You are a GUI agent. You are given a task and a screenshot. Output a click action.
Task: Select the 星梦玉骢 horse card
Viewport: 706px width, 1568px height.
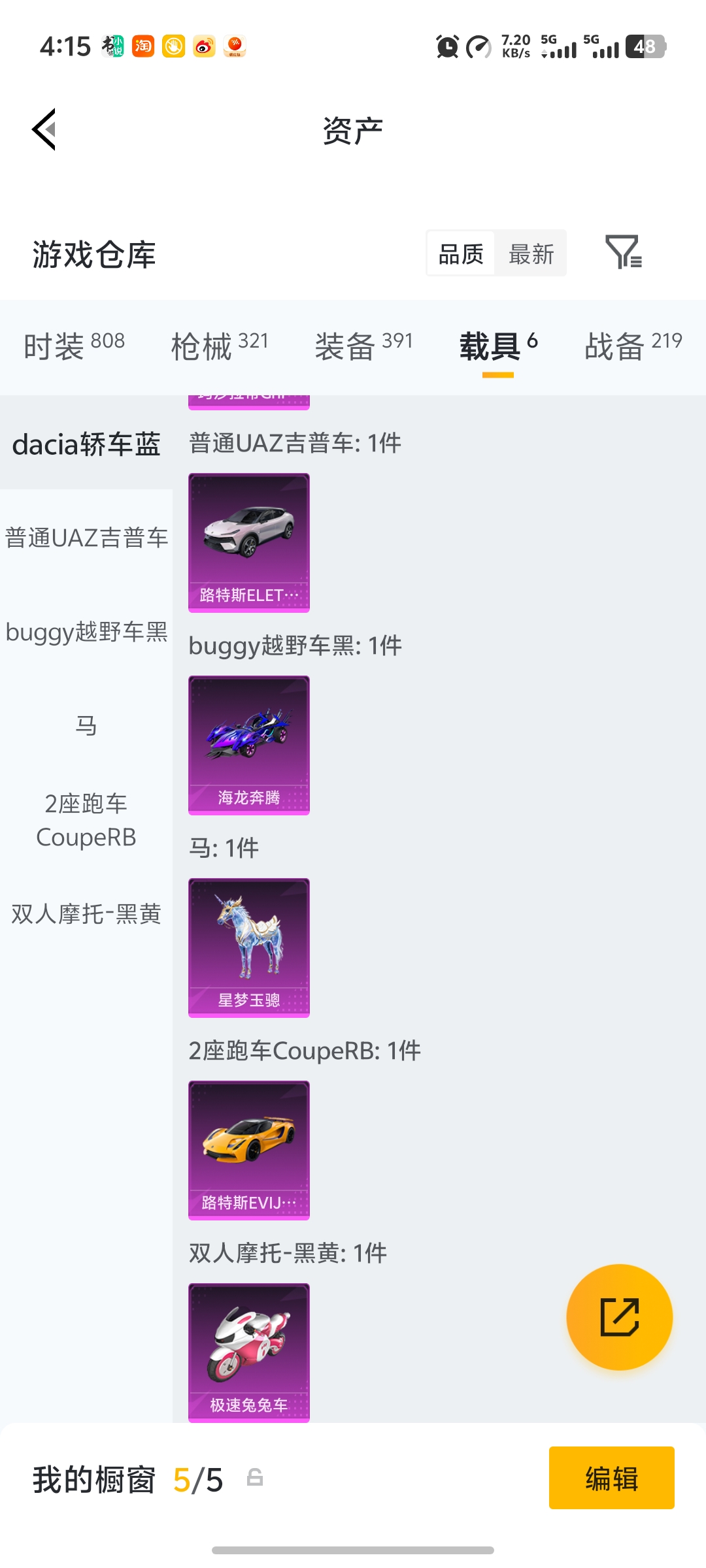[248, 947]
